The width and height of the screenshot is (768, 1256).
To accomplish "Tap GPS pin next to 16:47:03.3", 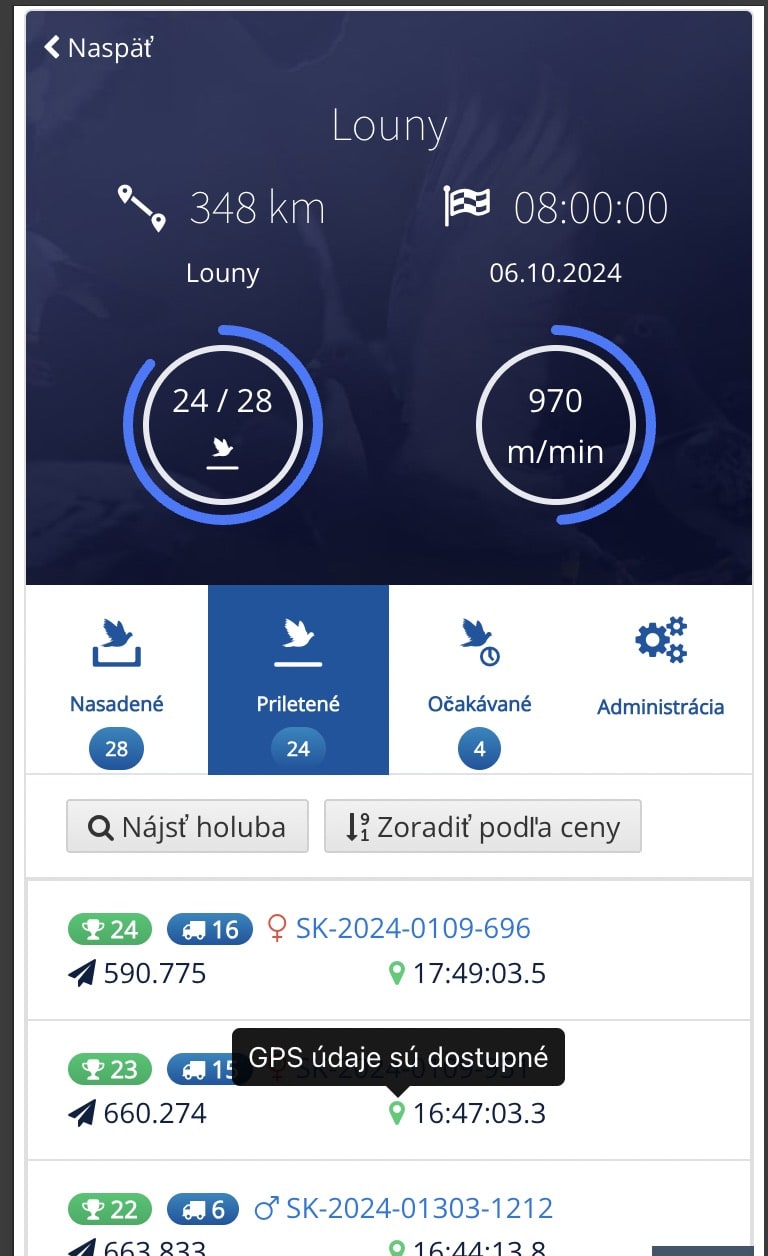I will tap(396, 1112).
